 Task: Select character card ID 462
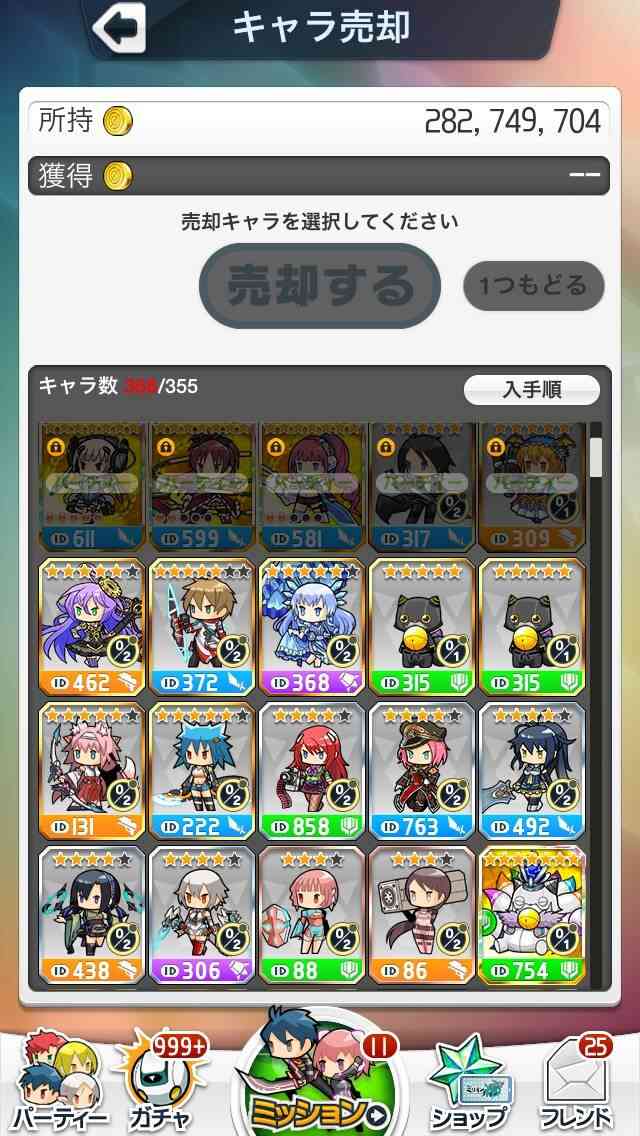tap(91, 627)
